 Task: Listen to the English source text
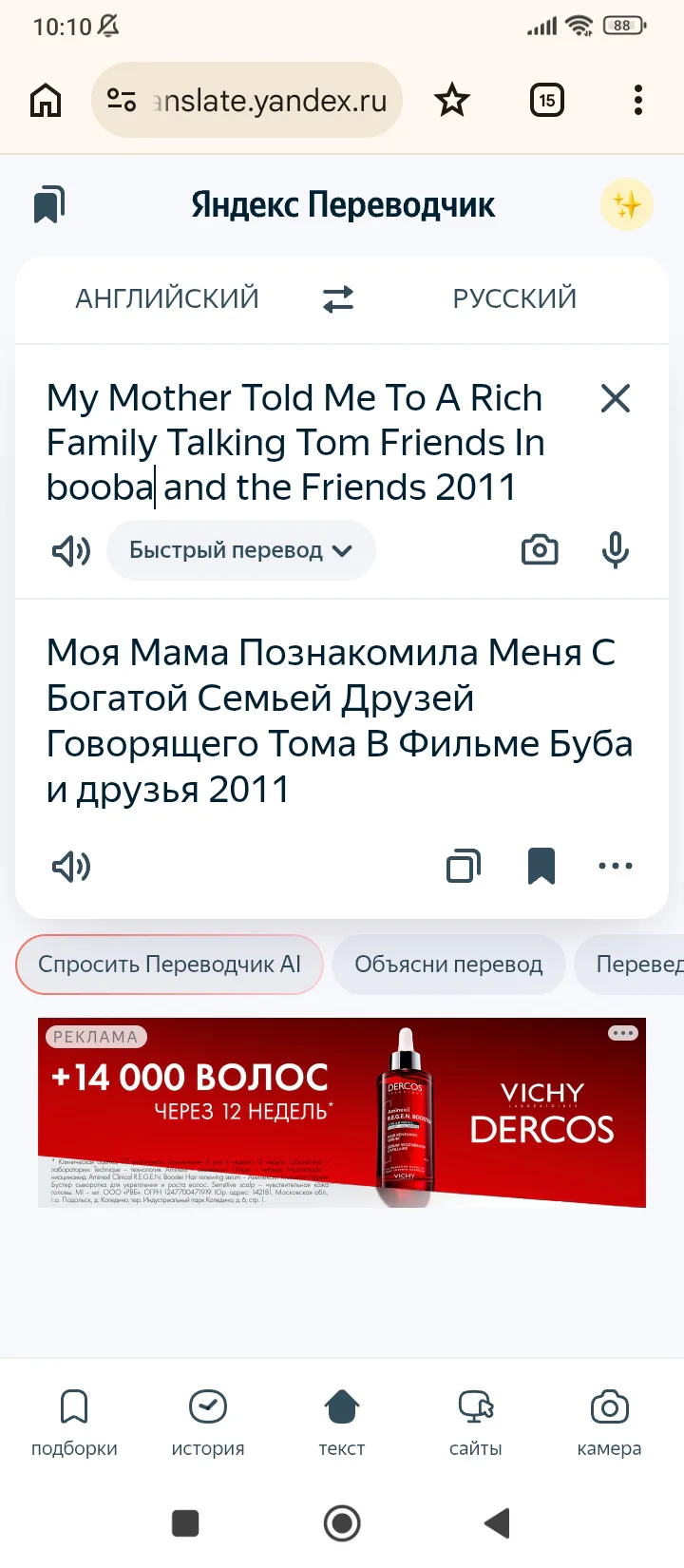pos(70,550)
